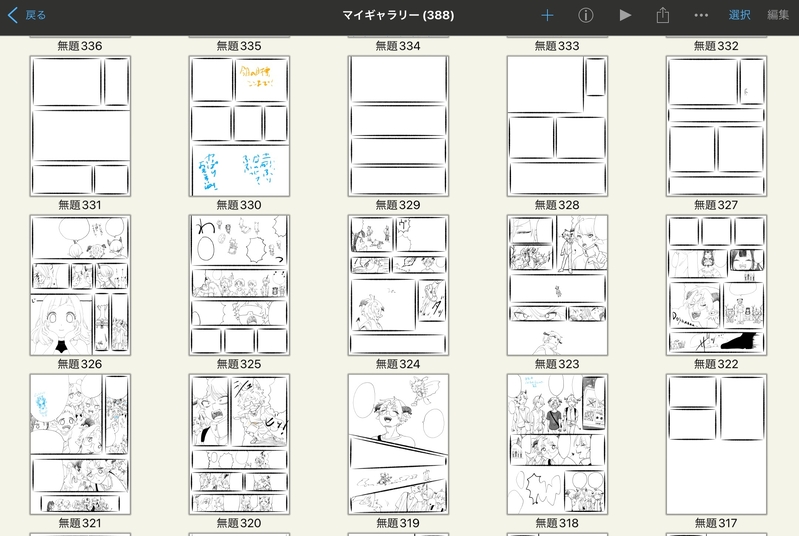
Task: Open artwork 無題323
Action: (557, 285)
